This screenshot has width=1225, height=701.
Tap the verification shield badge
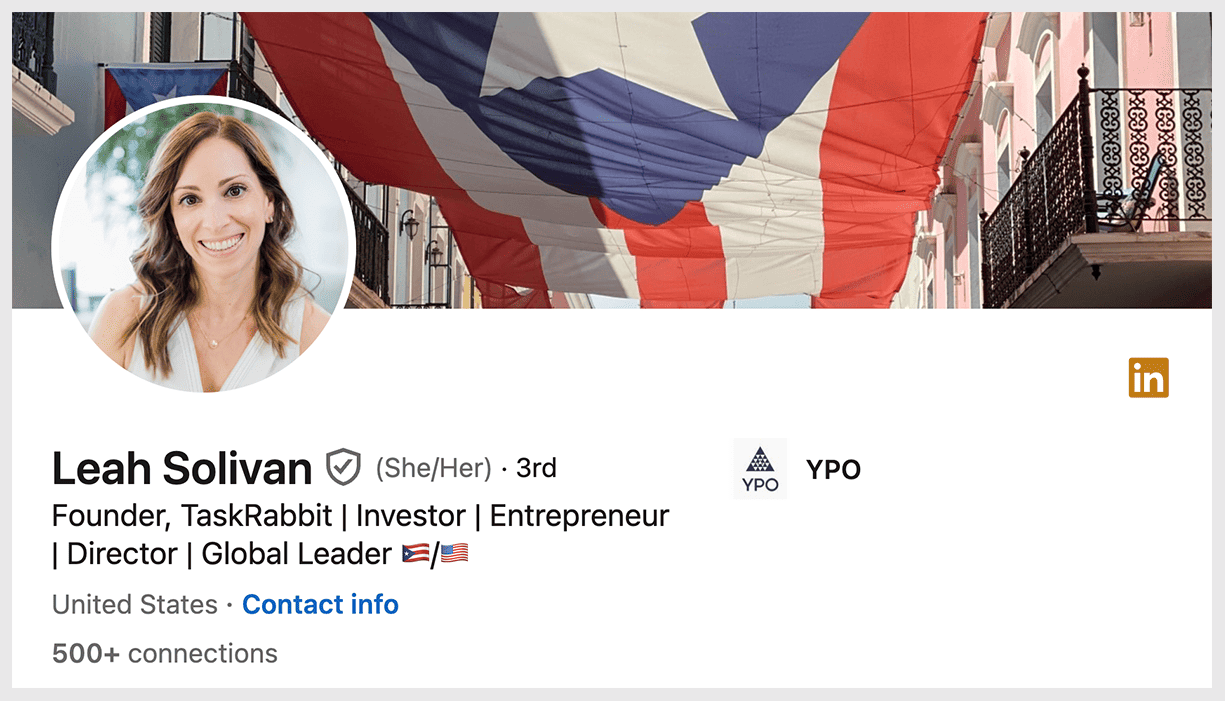342,467
